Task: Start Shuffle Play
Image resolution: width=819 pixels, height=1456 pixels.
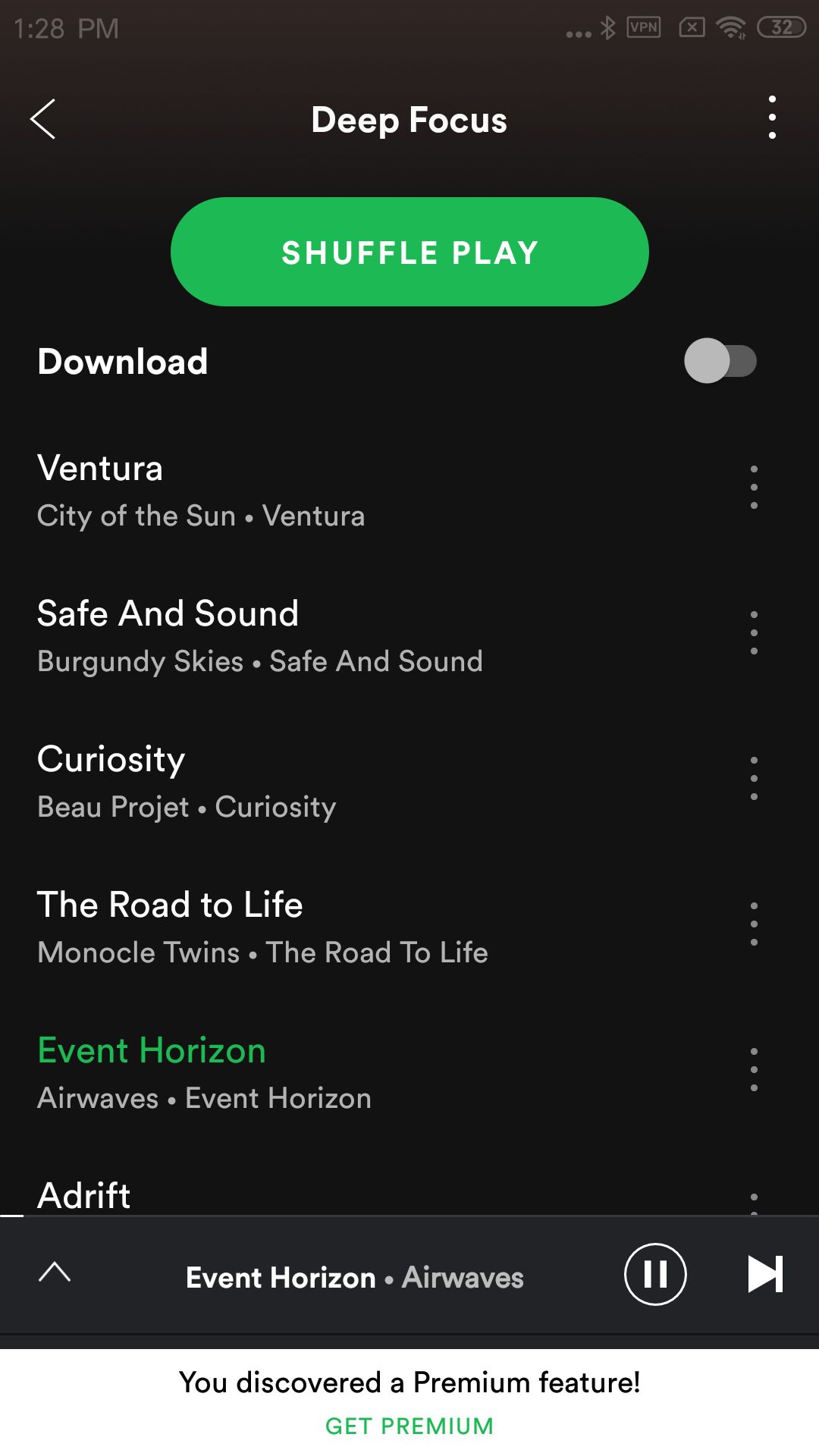Action: click(409, 252)
